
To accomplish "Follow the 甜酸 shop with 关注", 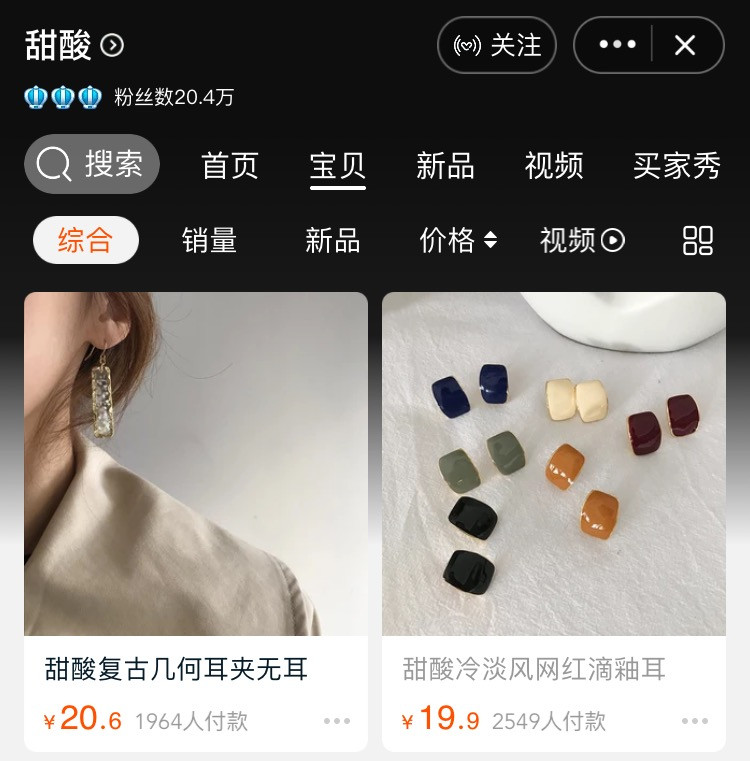I will click(x=497, y=45).
